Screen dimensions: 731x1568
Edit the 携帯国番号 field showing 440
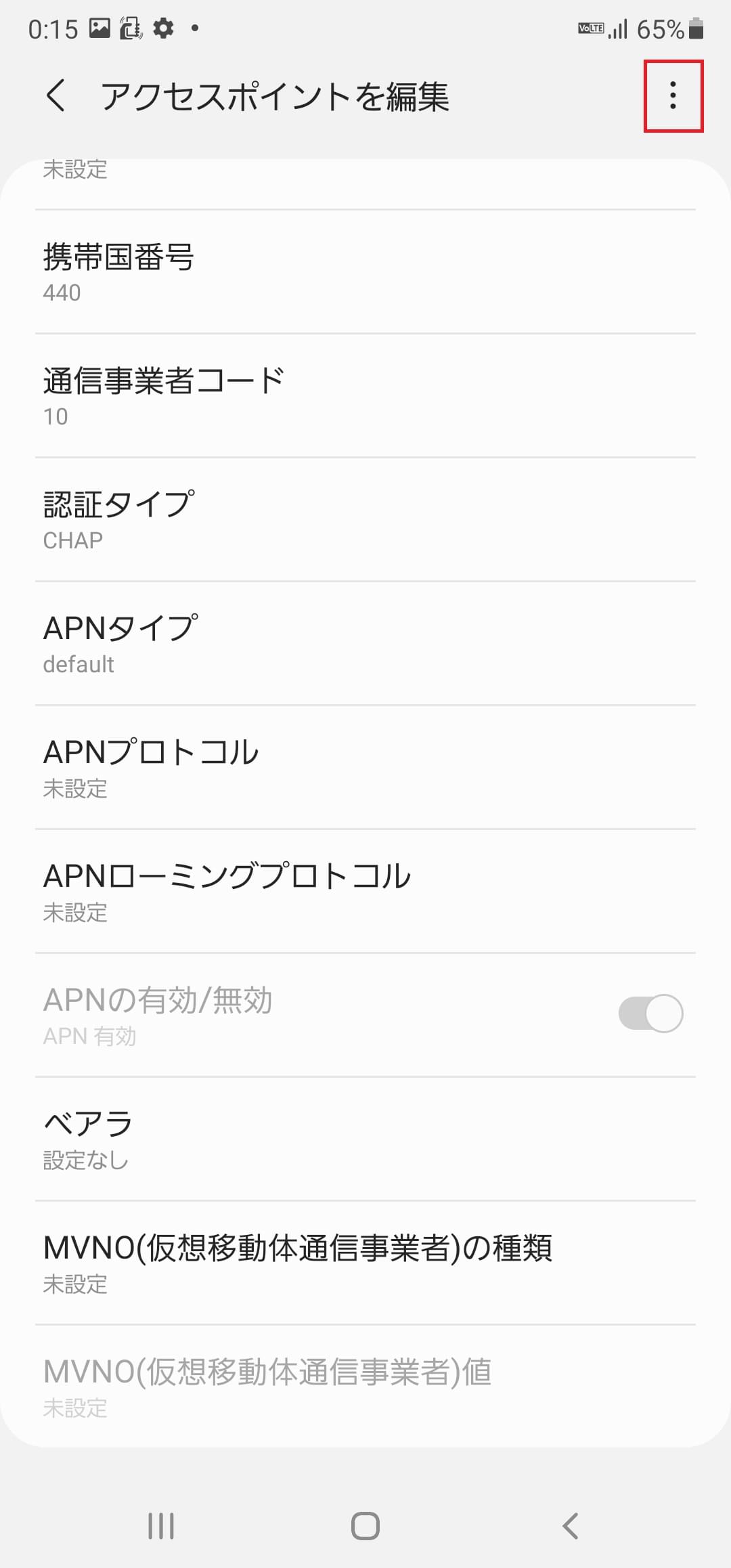(365, 273)
